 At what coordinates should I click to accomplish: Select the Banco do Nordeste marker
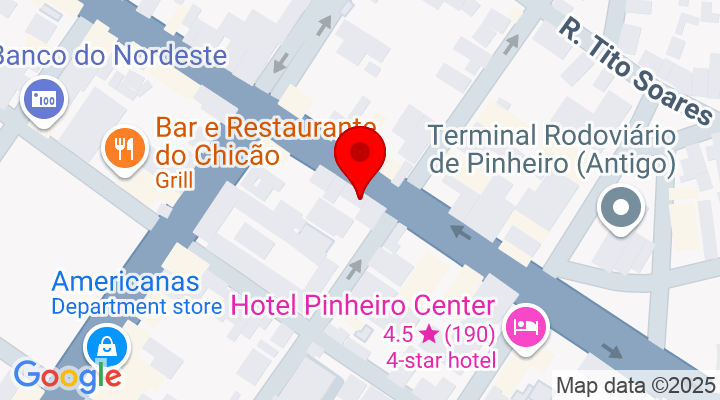click(x=43, y=100)
